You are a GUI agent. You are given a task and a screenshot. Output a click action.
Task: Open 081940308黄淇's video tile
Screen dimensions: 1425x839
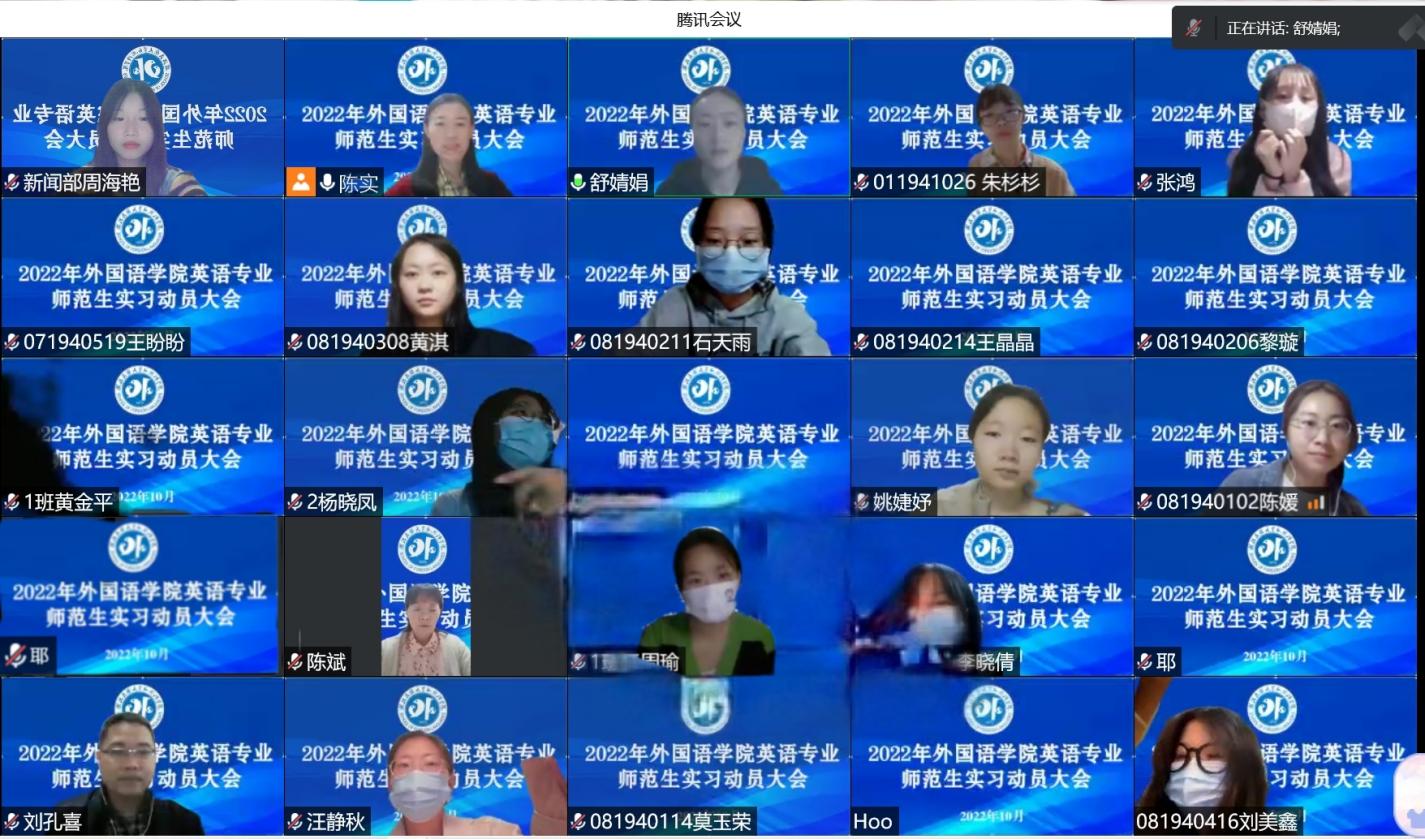425,277
